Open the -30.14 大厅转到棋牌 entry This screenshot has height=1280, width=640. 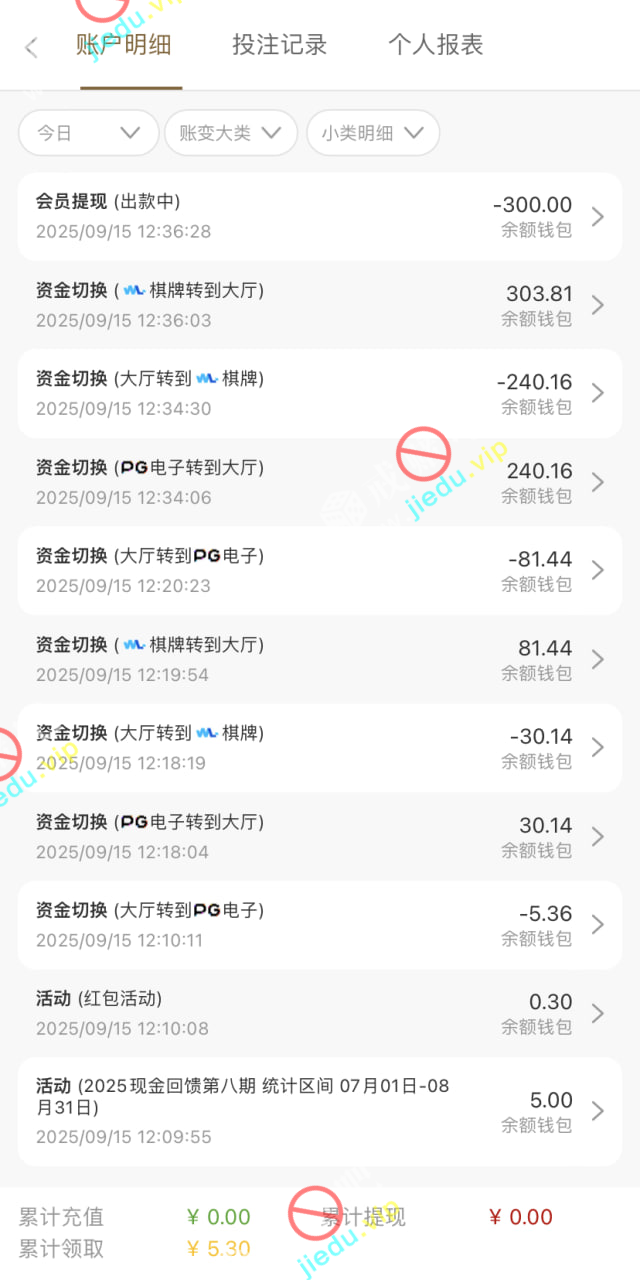(320, 747)
